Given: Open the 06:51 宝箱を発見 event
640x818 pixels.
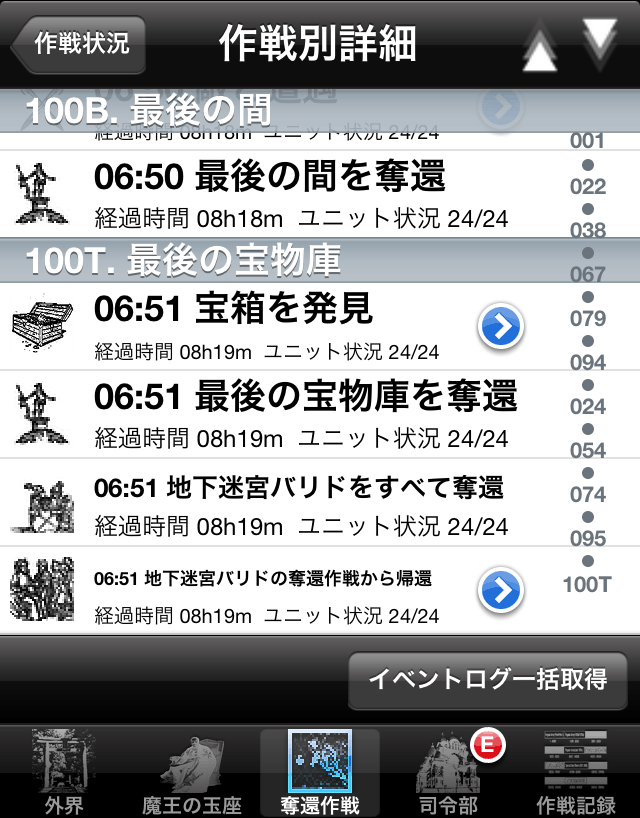Looking at the screenshot, I should point(501,326).
